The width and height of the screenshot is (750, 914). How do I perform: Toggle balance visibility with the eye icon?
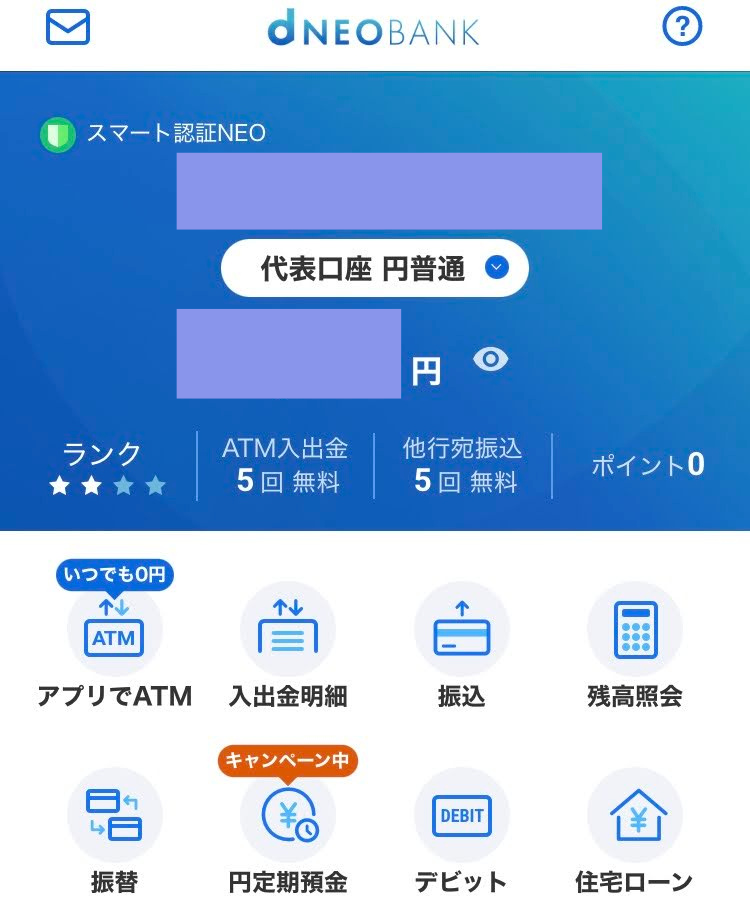(x=489, y=359)
